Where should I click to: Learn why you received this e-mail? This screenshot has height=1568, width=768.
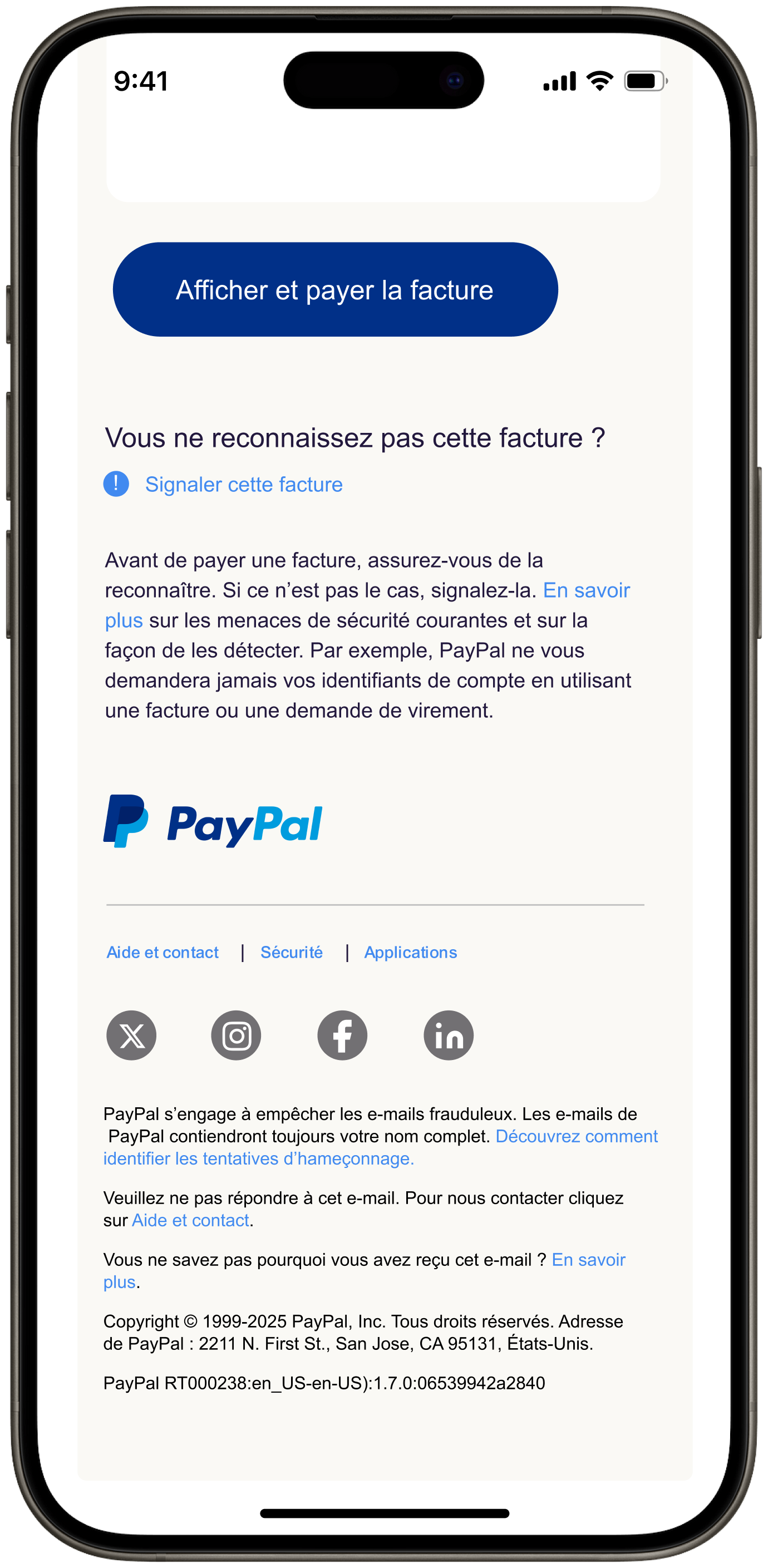(x=588, y=1260)
